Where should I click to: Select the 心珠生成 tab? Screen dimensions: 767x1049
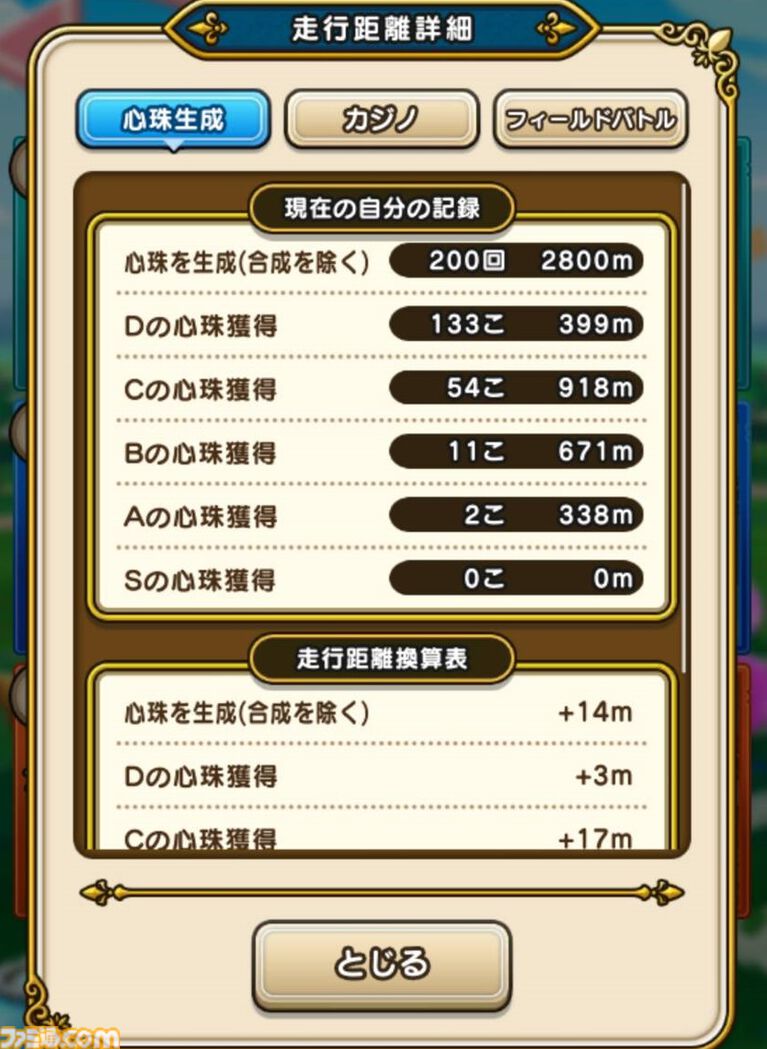pos(173,120)
